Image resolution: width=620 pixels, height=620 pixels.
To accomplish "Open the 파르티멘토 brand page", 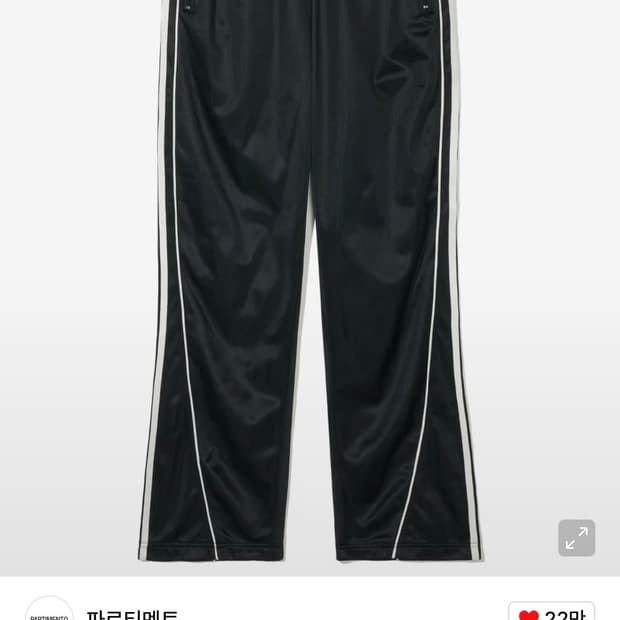I will pos(131,614).
